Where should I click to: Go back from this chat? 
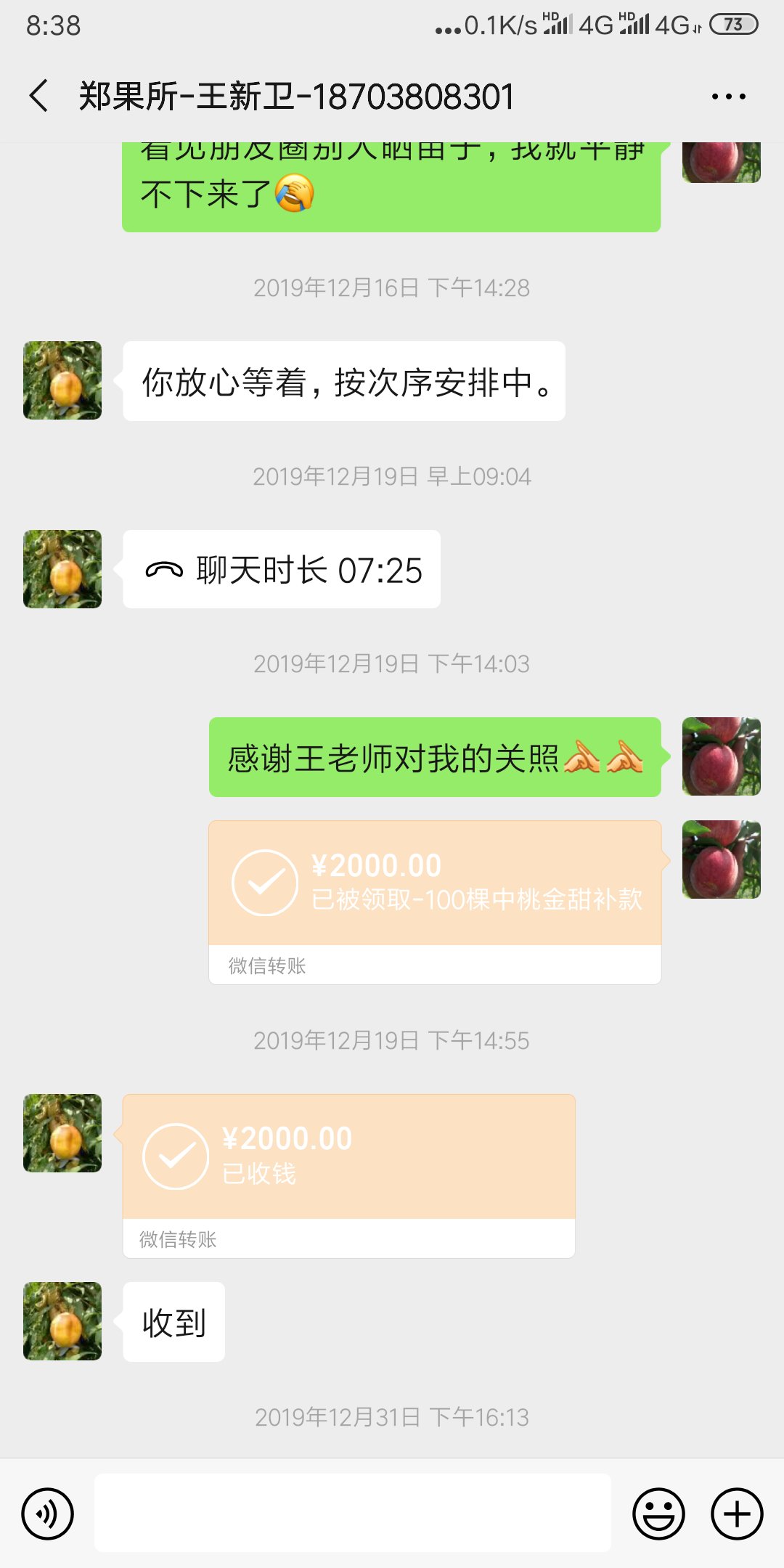pyautogui.click(x=39, y=96)
